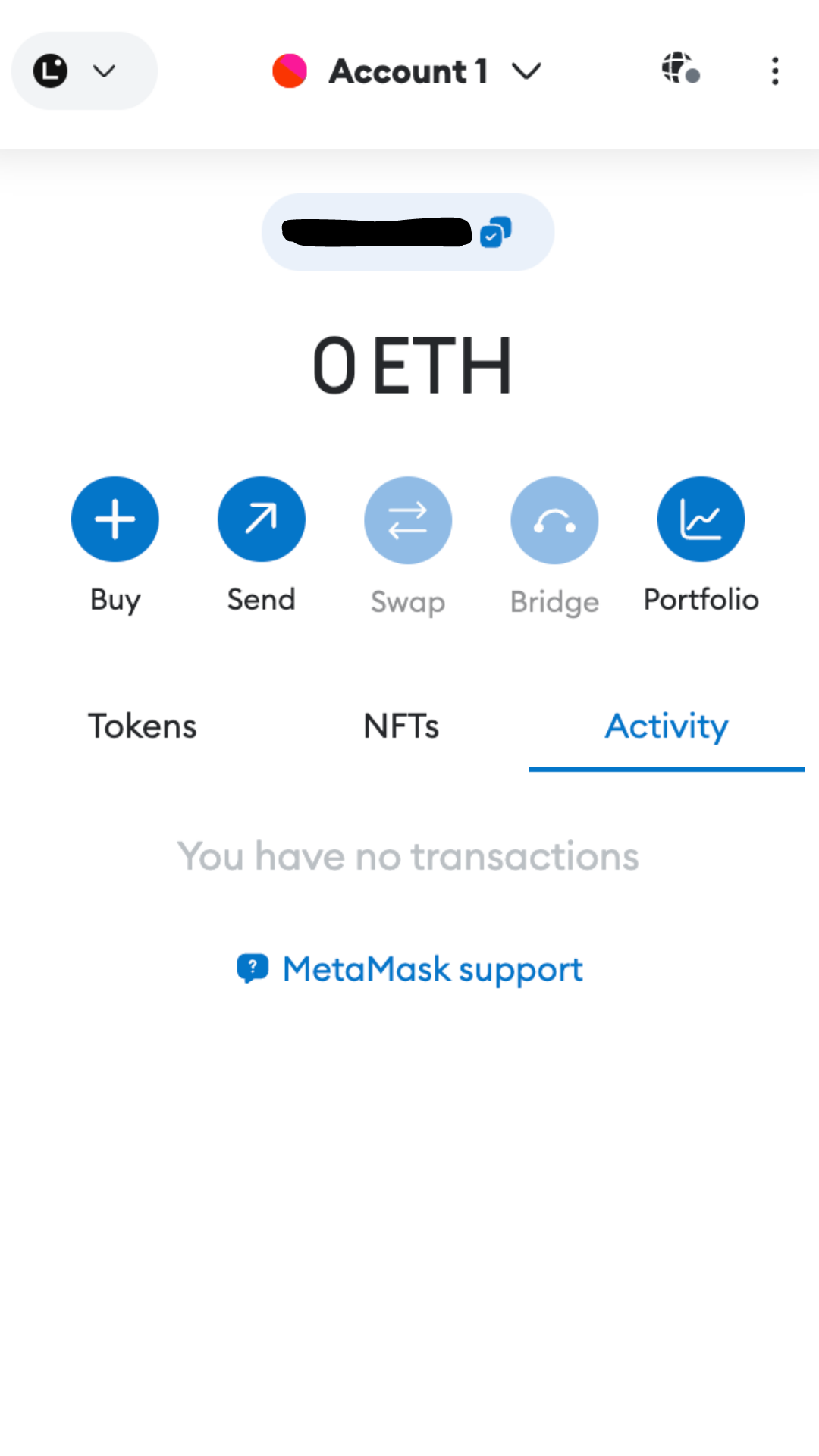This screenshot has height=1456, width=819.
Task: Open the browser globe icon
Action: coord(677,71)
